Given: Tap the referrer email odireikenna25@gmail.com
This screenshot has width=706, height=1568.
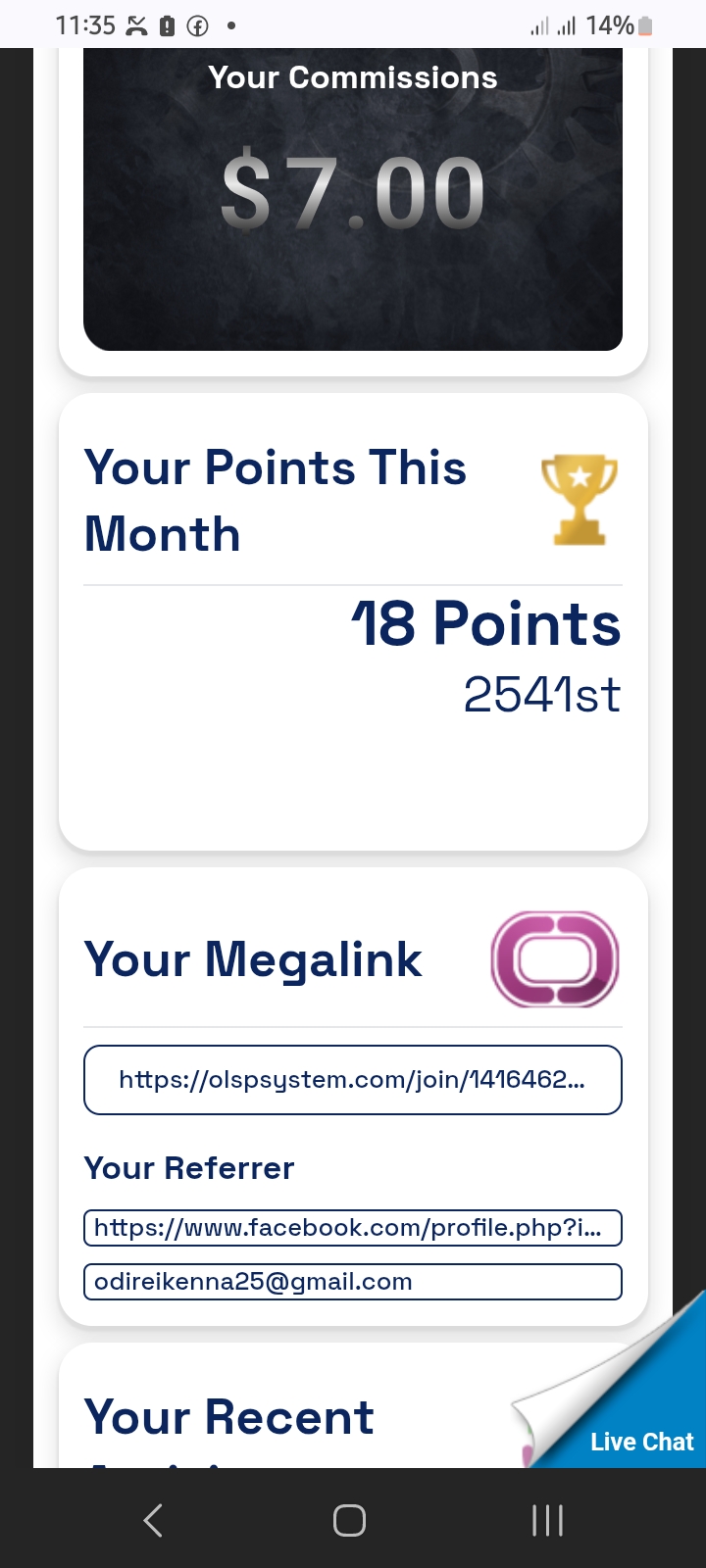Looking at the screenshot, I should [x=352, y=1282].
